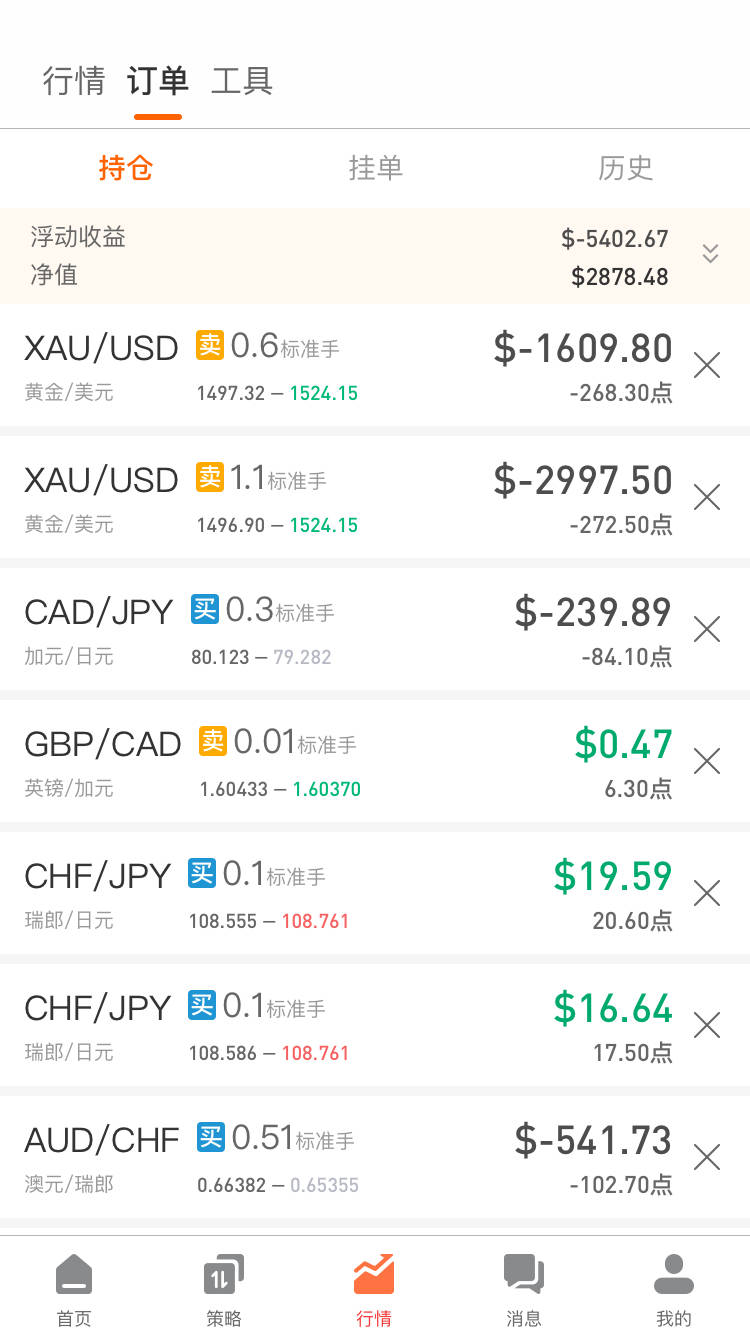Open the 历史 orders tab

pyautogui.click(x=626, y=168)
